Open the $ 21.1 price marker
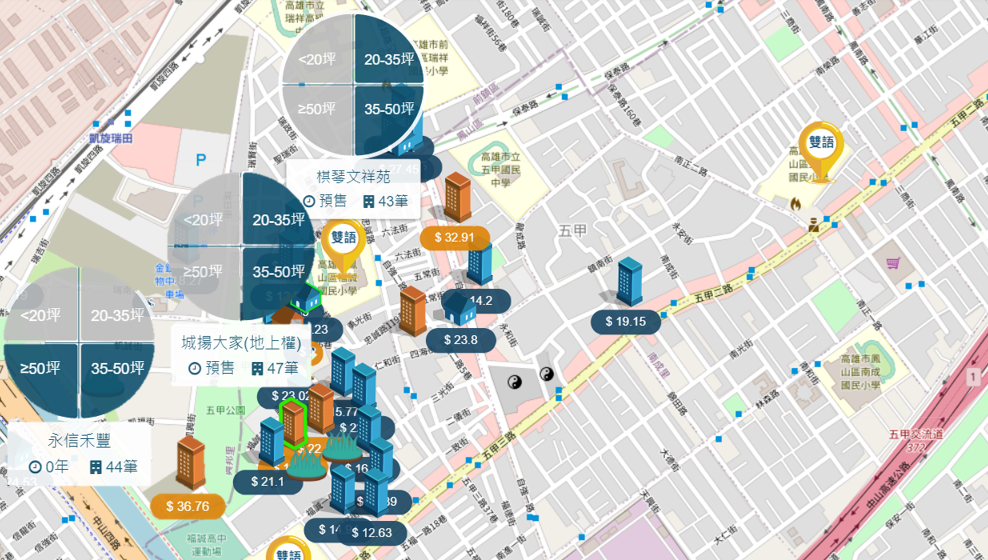This screenshot has height=560, width=988. click(x=267, y=482)
